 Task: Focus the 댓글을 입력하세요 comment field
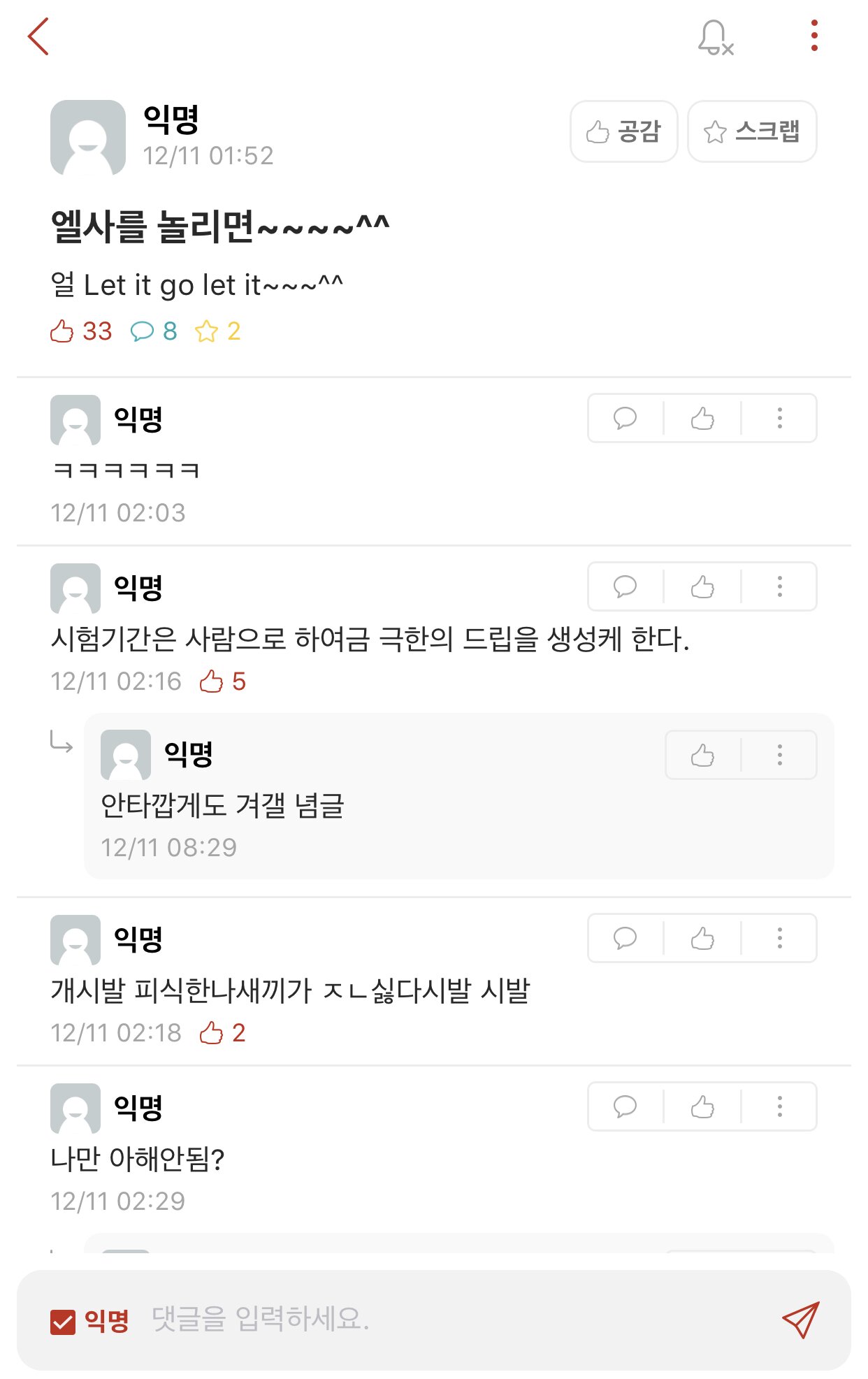[419, 1320]
